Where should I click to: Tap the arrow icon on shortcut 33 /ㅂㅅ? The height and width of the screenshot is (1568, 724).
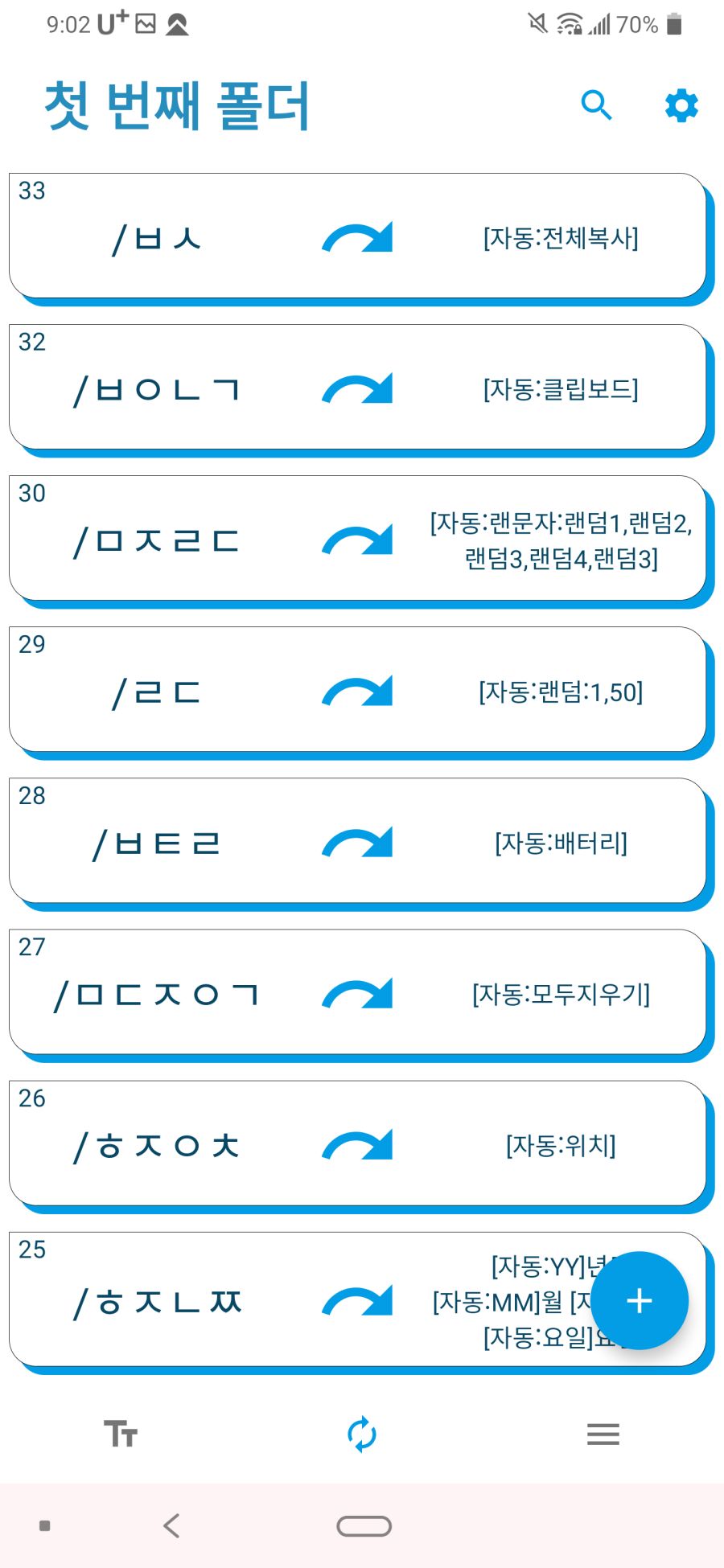pos(356,237)
